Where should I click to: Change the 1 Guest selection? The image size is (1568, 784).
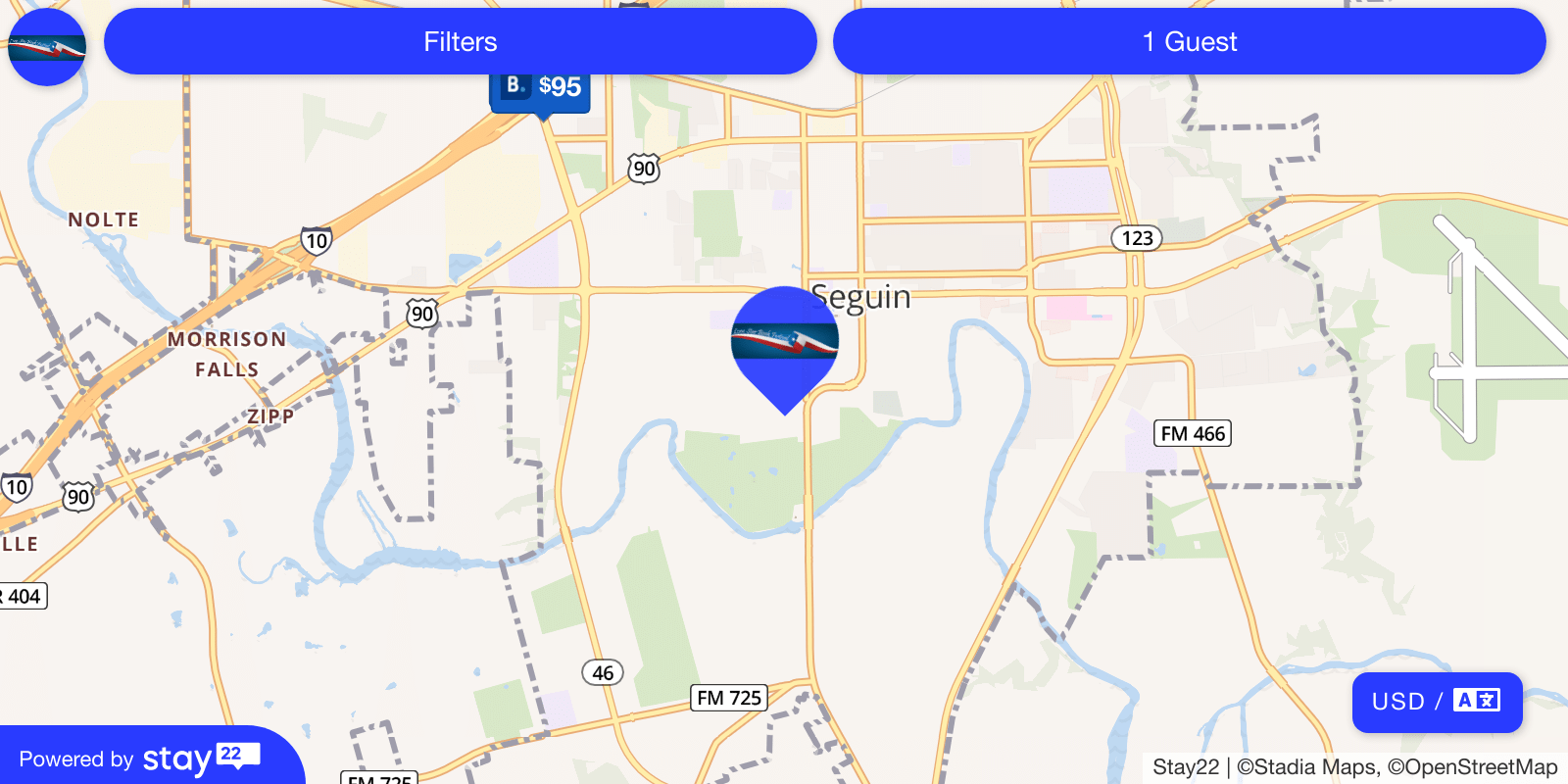point(1189,41)
